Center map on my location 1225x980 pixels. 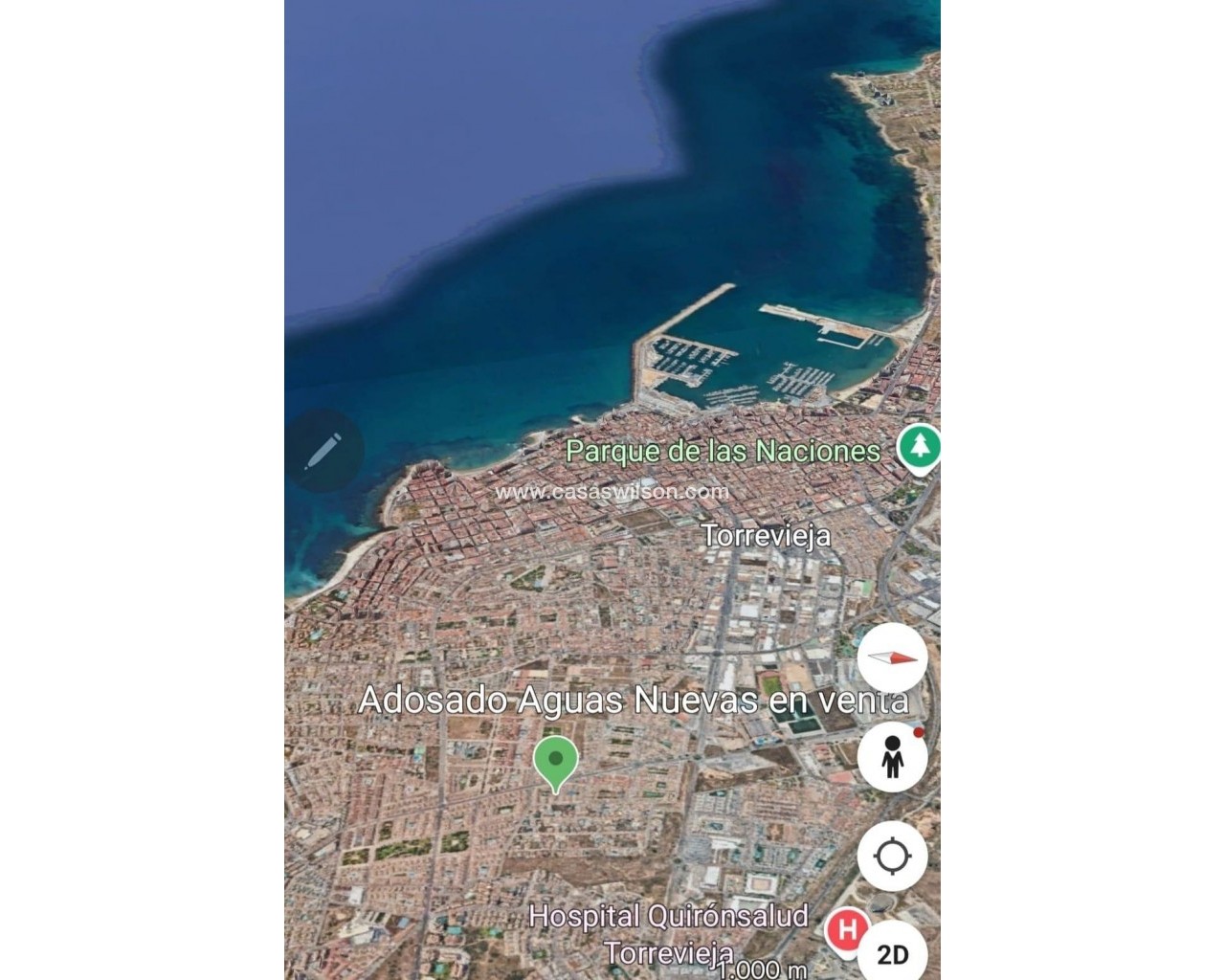892,856
